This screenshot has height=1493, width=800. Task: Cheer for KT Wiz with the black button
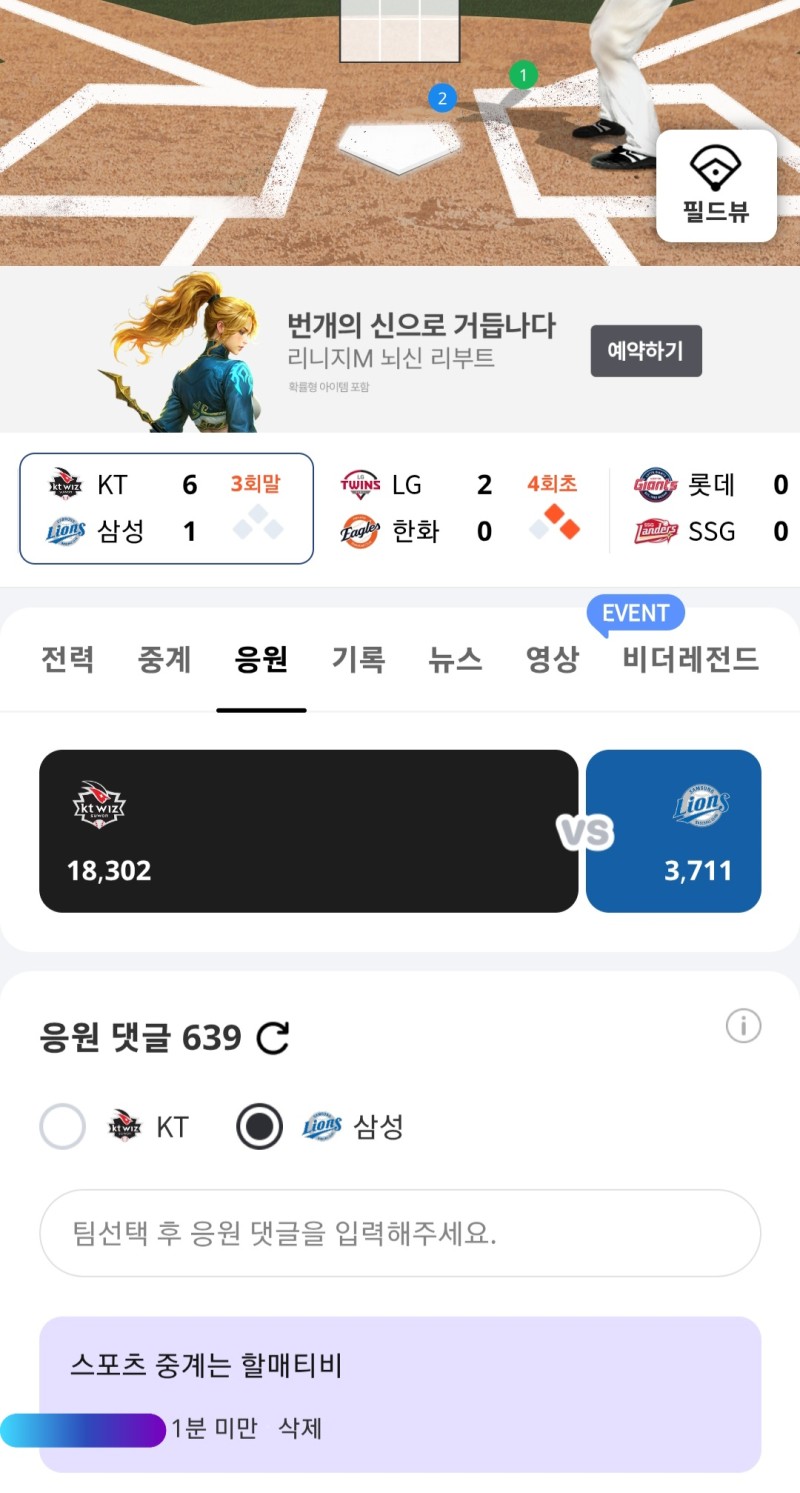click(x=308, y=831)
